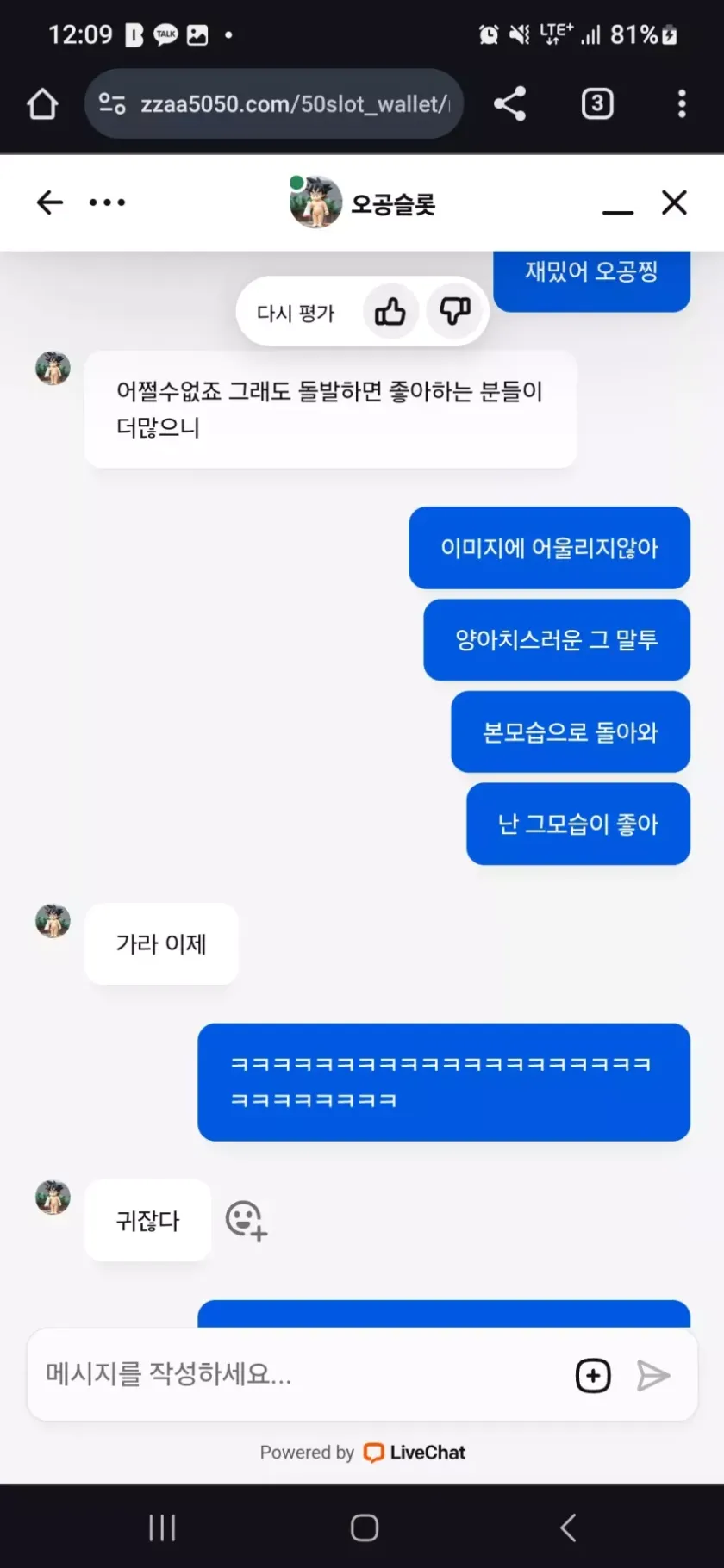The height and width of the screenshot is (1568, 724).
Task: Tap the system back button
Action: pyautogui.click(x=567, y=1528)
